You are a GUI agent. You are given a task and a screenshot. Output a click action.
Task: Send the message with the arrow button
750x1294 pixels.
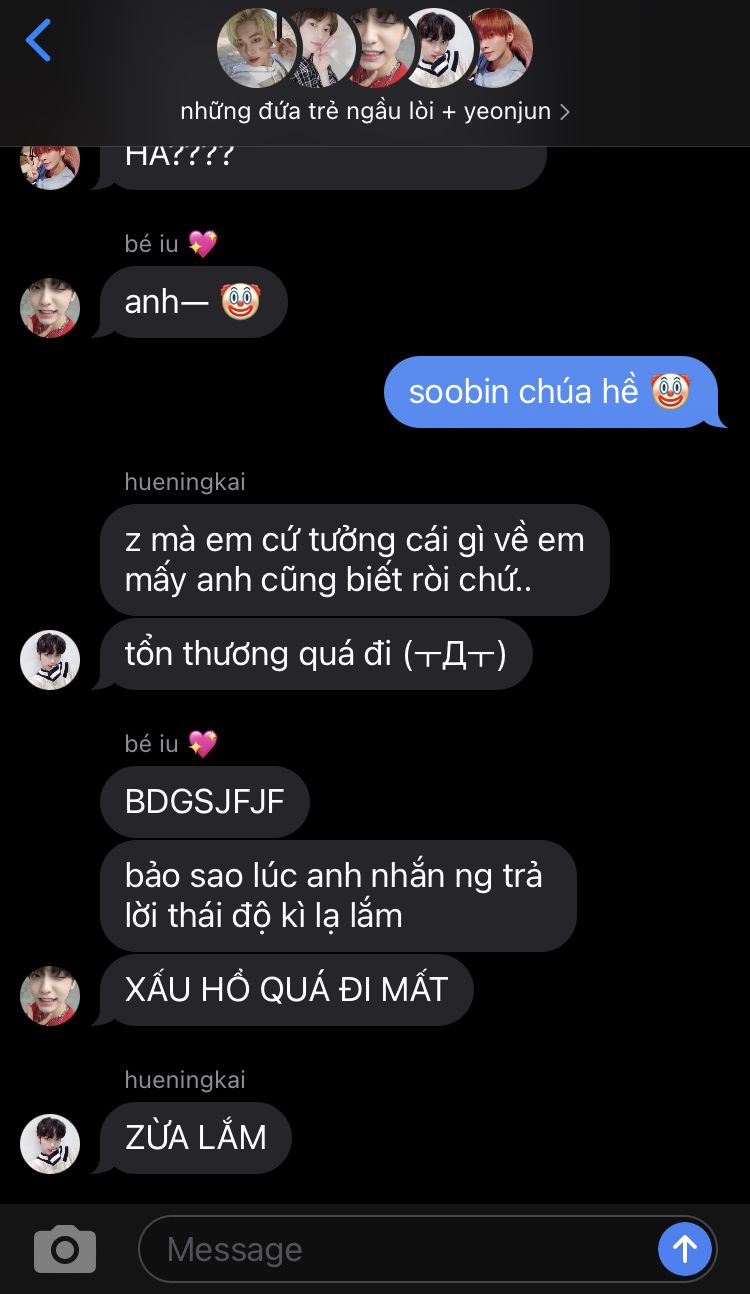(685, 1249)
